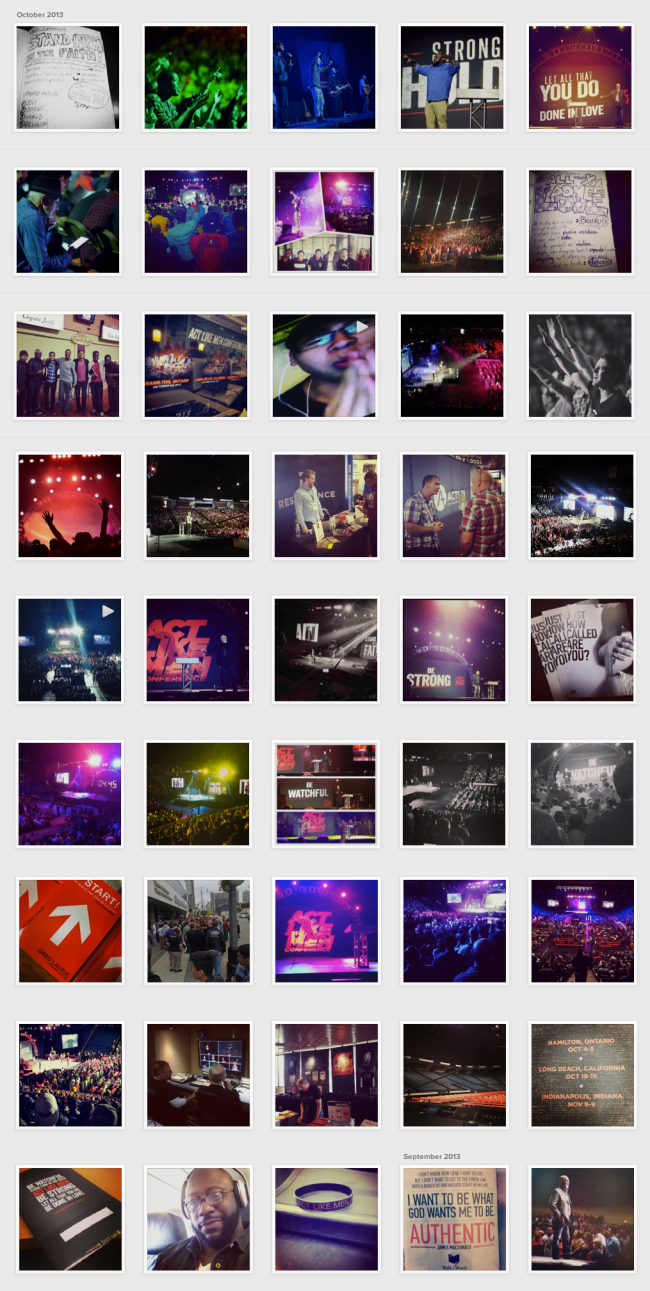Viewport: 650px width, 1291px height.
Task: Play the arena video with the bright spotlight
Action: [68, 650]
